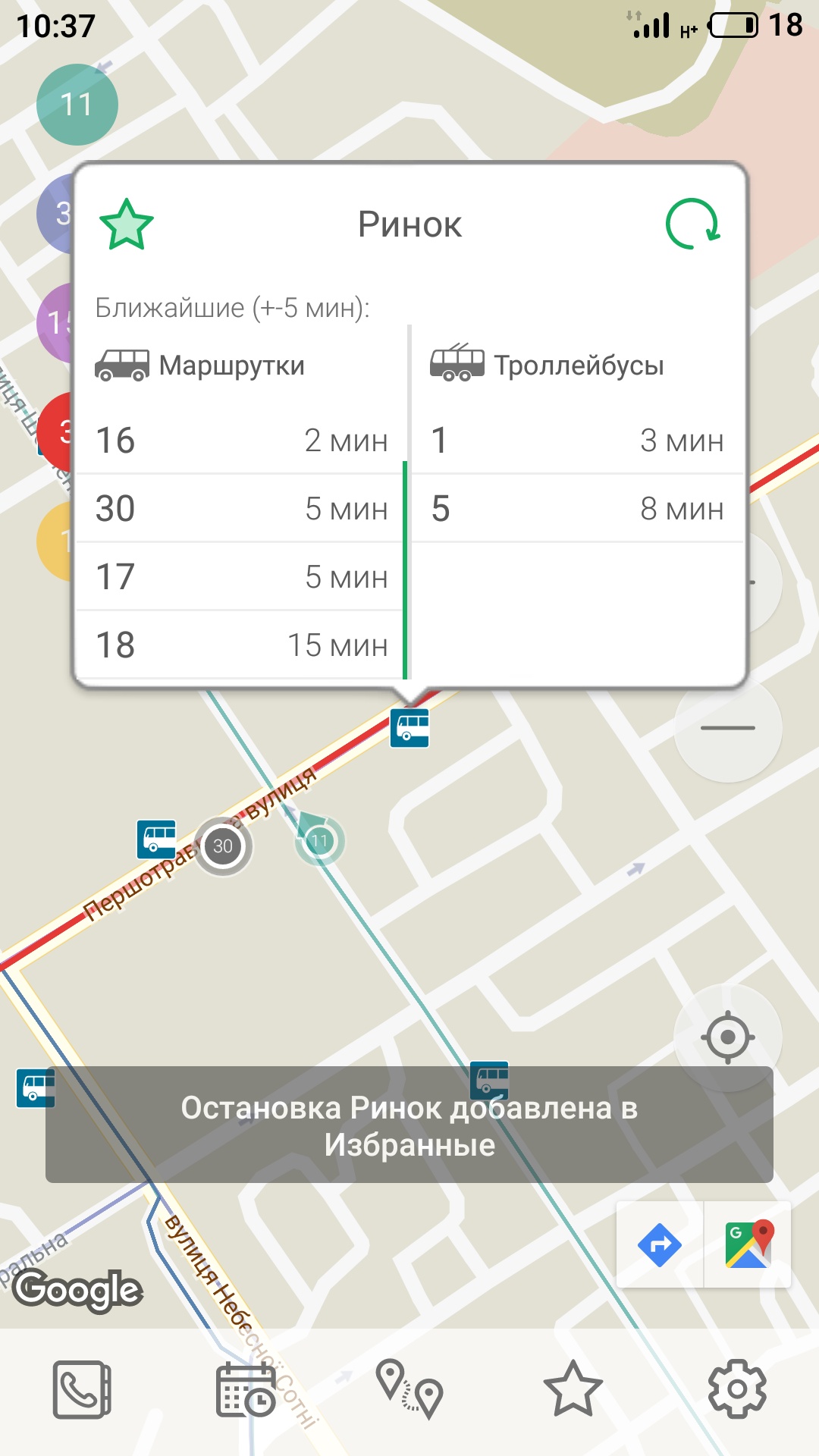Zoom out the map with minus button
This screenshot has width=819, height=1456.
727,728
